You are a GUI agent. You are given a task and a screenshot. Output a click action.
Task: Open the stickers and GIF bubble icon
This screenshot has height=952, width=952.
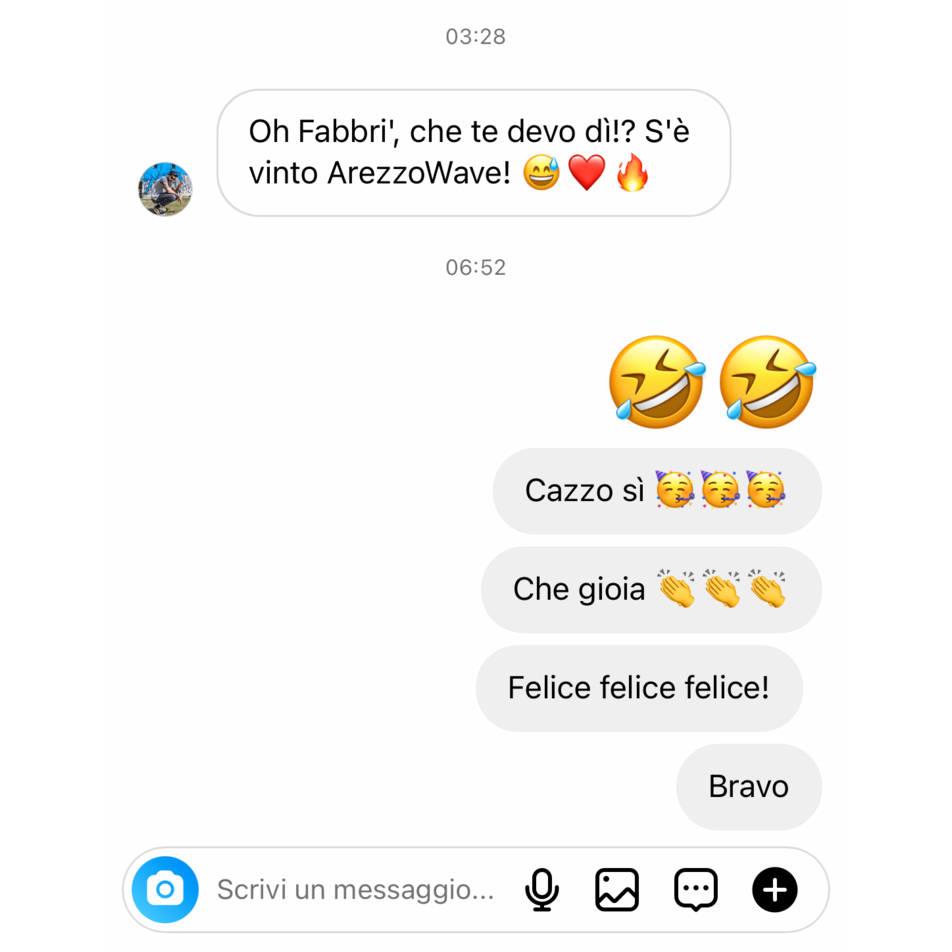(695, 889)
